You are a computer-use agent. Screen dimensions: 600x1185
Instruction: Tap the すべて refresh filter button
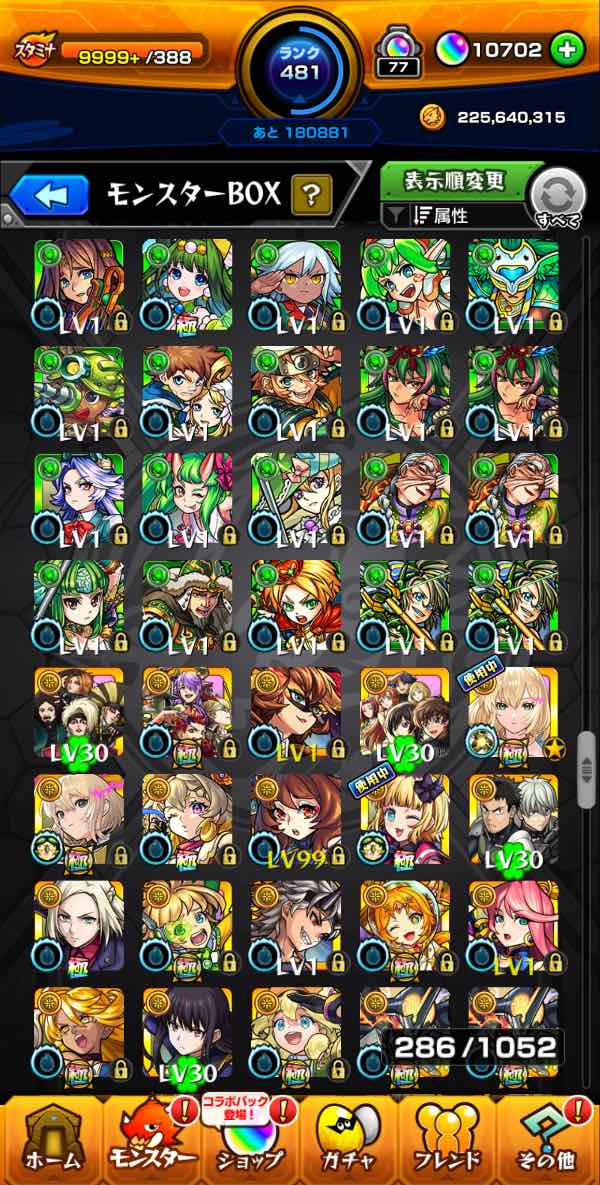tap(559, 198)
